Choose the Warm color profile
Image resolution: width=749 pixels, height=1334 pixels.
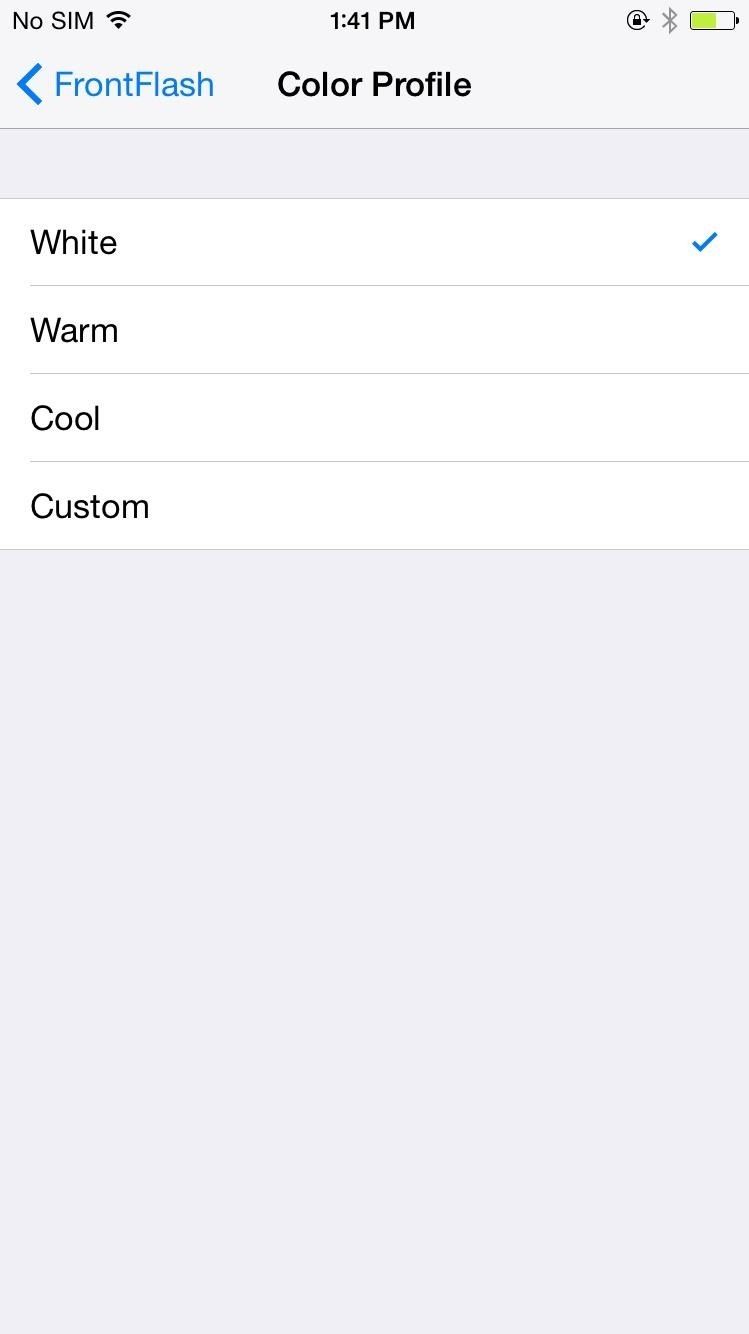tap(374, 330)
